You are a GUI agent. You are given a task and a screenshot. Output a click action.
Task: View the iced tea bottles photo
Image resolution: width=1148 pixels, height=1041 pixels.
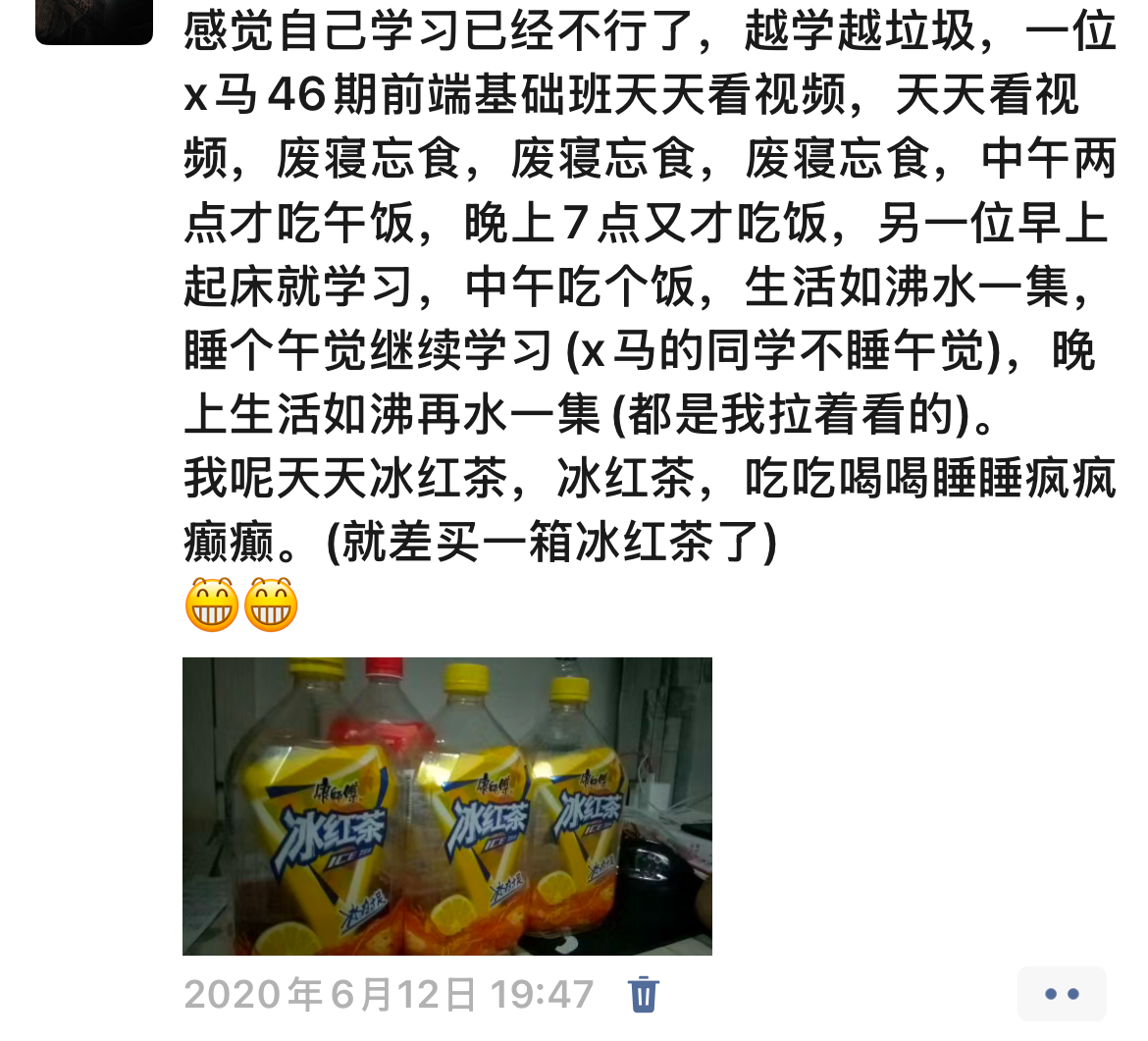pos(446,806)
